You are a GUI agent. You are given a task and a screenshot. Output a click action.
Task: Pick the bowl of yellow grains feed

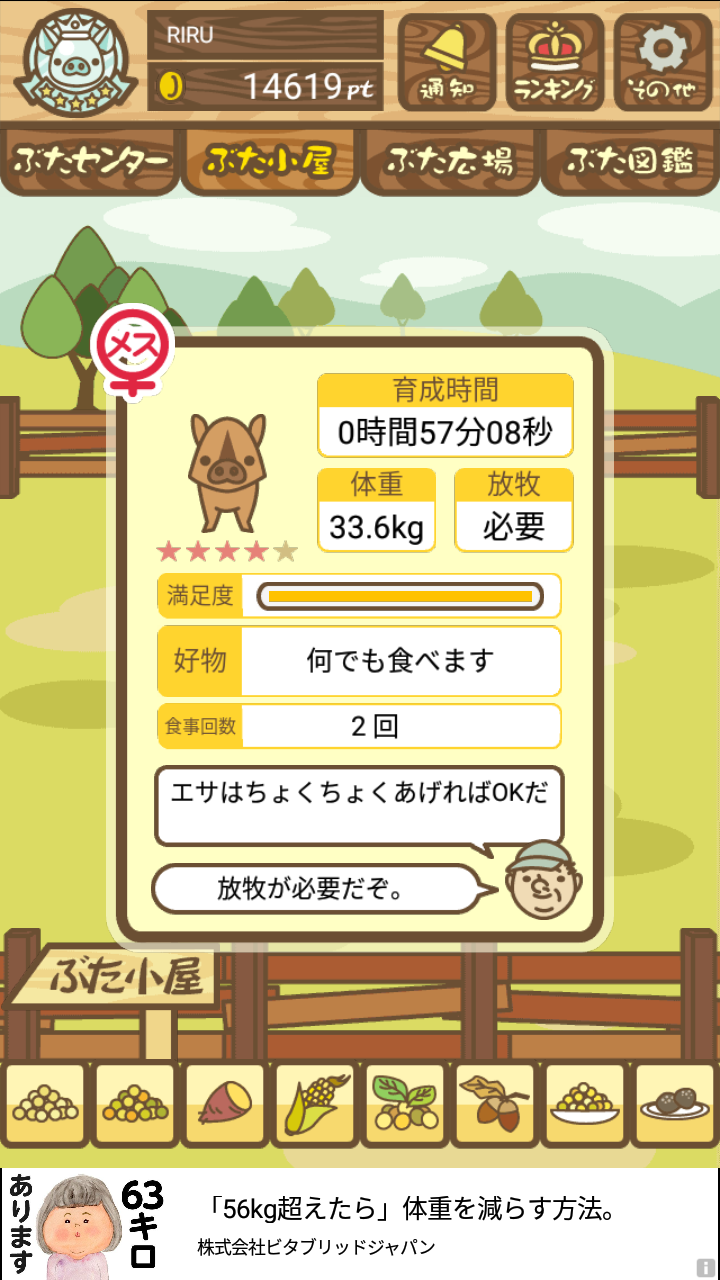click(585, 1105)
